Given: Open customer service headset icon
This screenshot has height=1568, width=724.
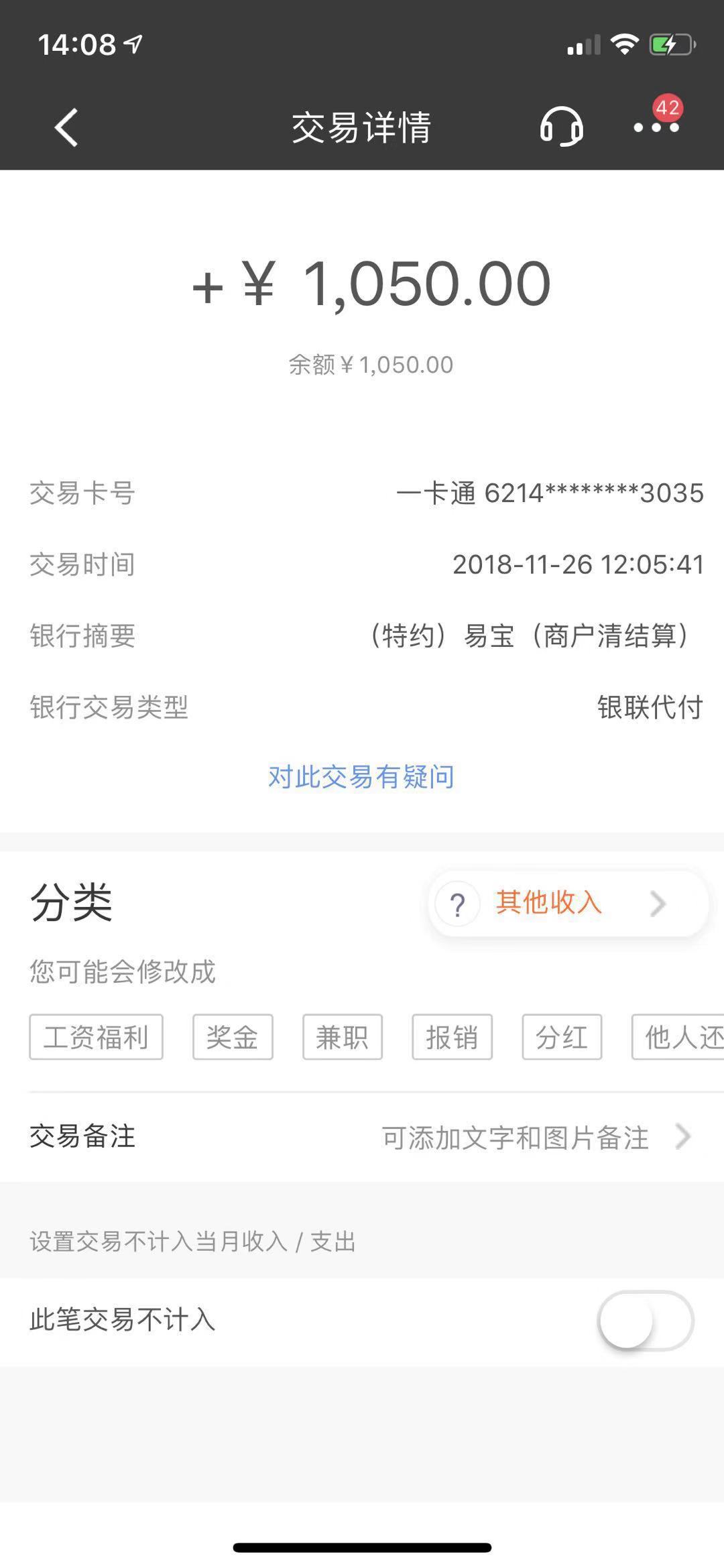Looking at the screenshot, I should coord(562,127).
